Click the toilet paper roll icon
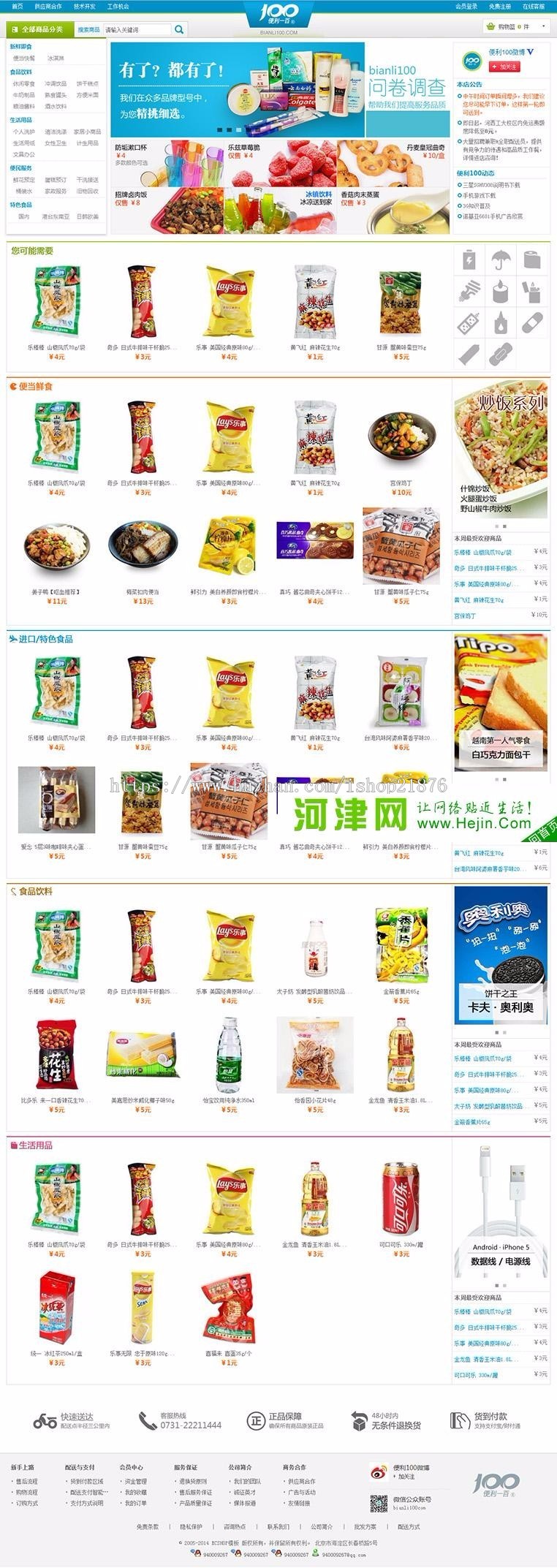Screen dimensions: 557x1568 (532, 259)
